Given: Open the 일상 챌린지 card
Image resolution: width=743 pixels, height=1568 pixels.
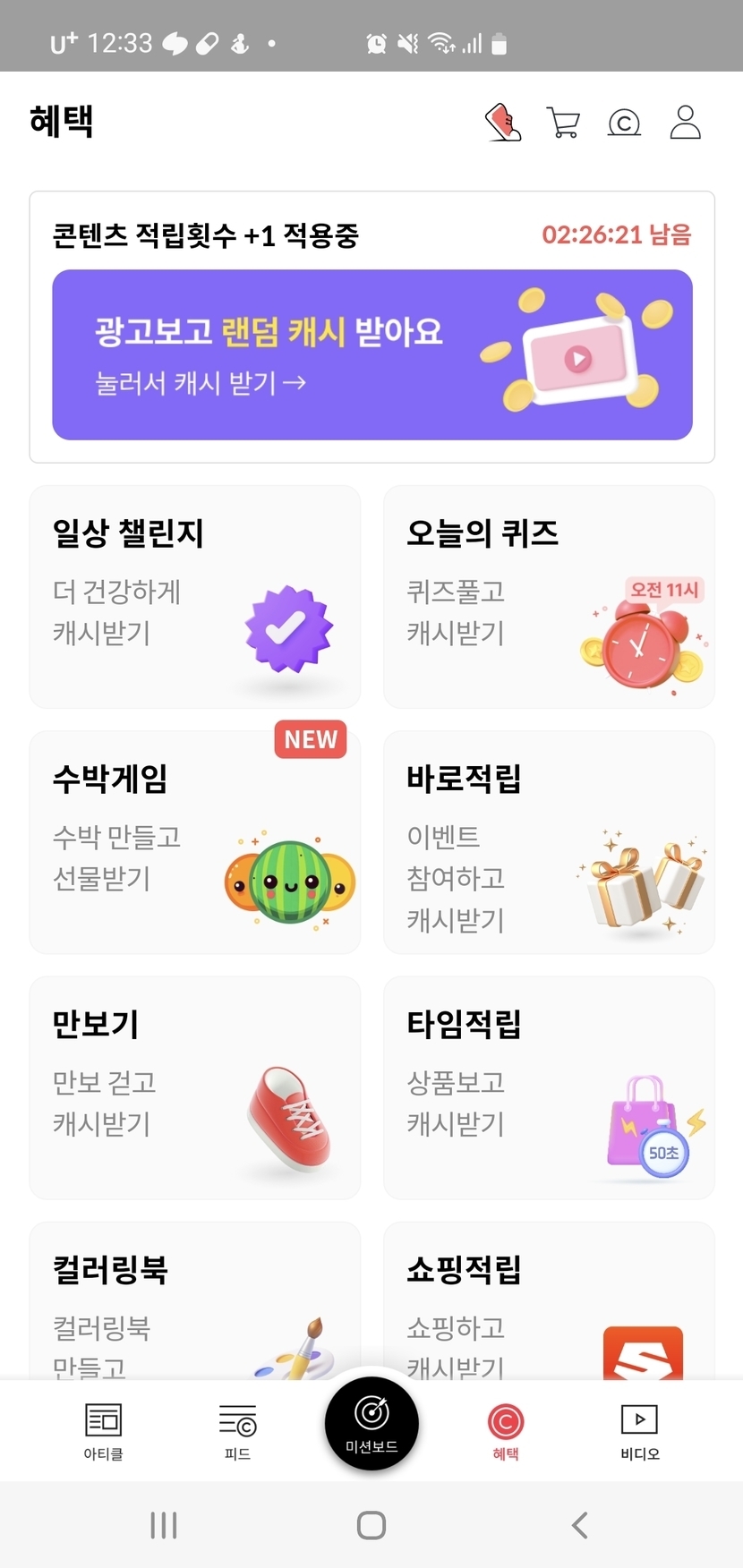Looking at the screenshot, I should tap(195, 597).
